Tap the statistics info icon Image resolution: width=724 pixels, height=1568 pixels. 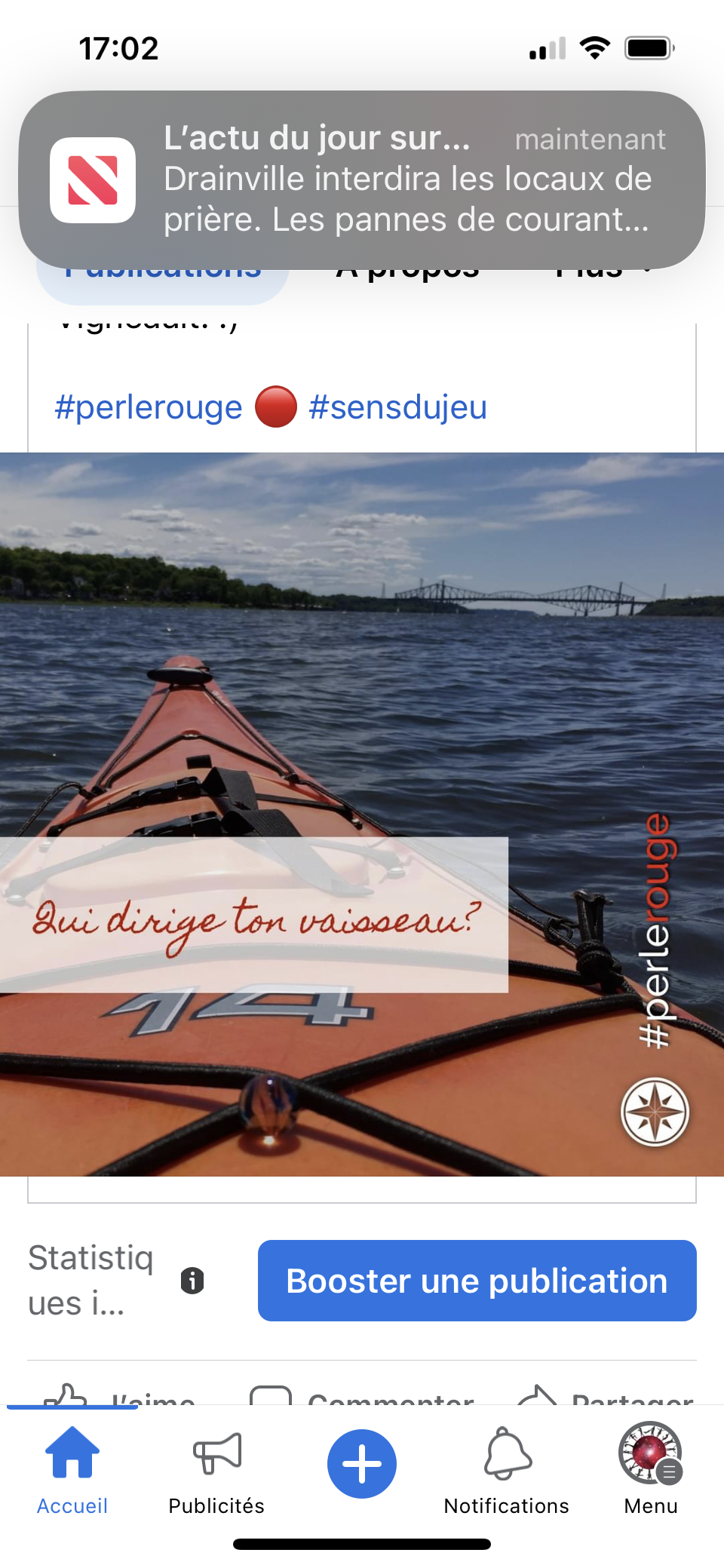pyautogui.click(x=192, y=1281)
